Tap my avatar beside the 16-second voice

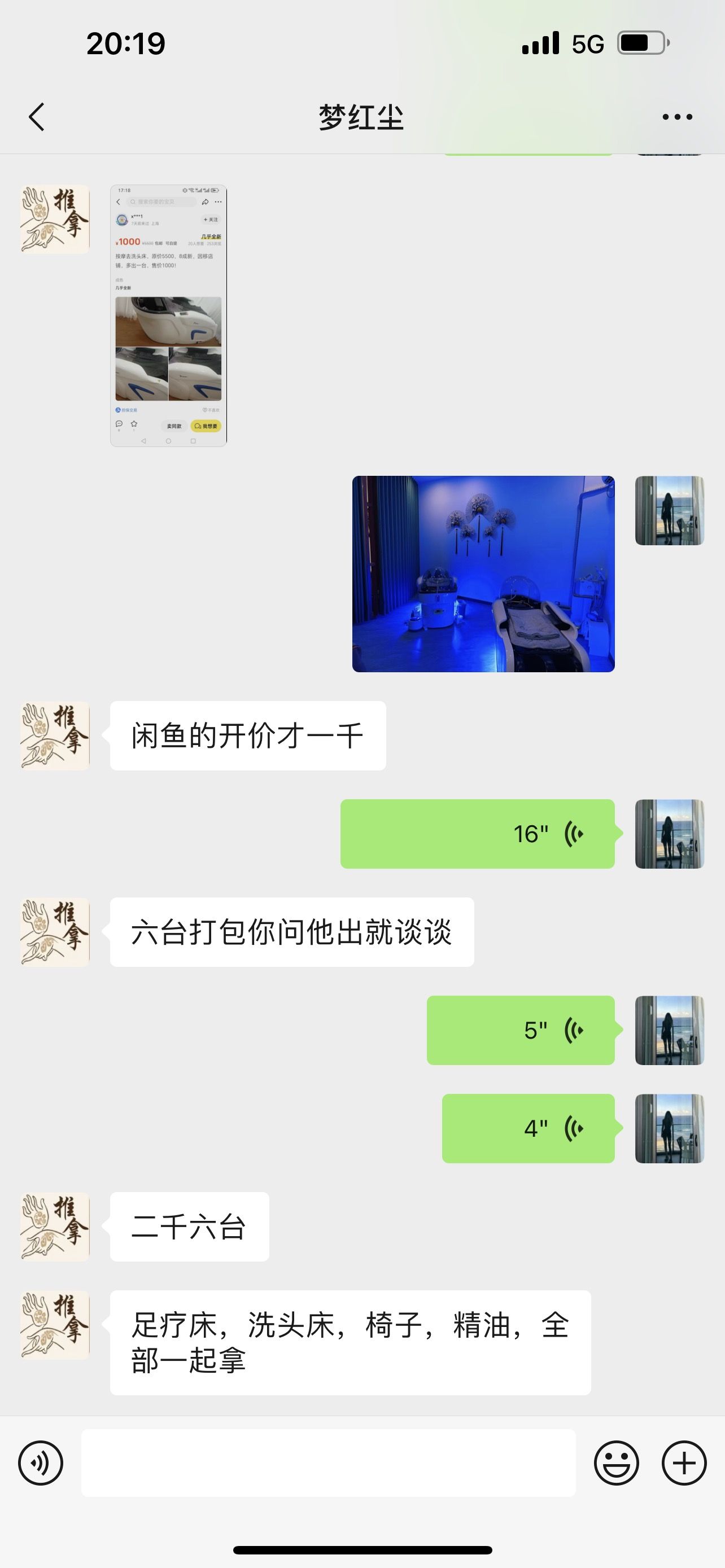coord(670,834)
